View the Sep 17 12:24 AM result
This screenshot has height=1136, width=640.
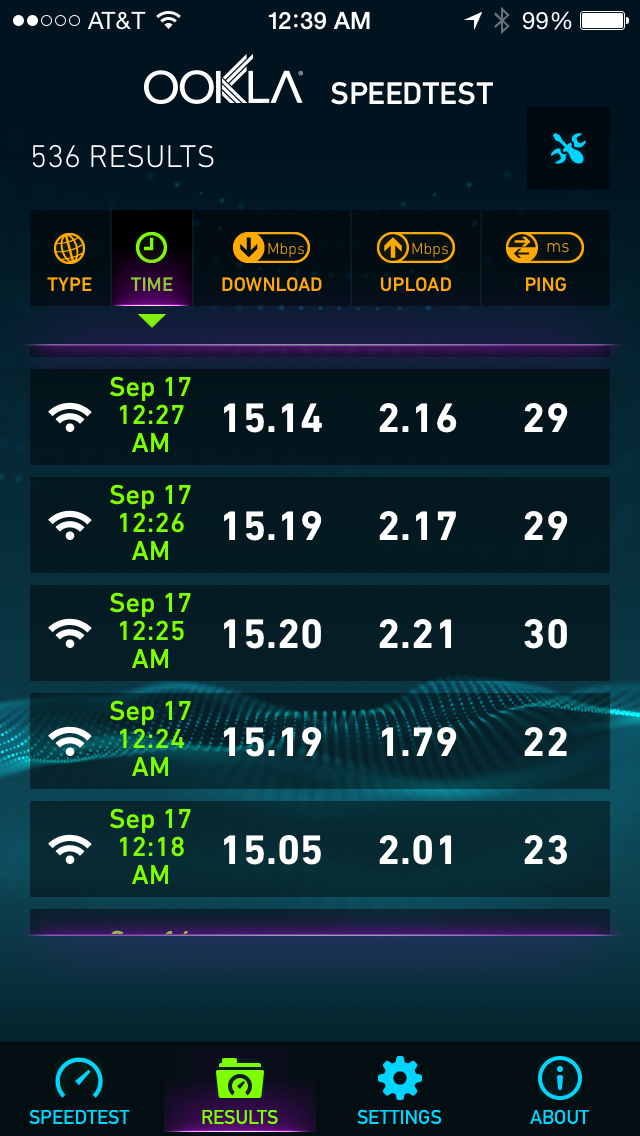320,741
